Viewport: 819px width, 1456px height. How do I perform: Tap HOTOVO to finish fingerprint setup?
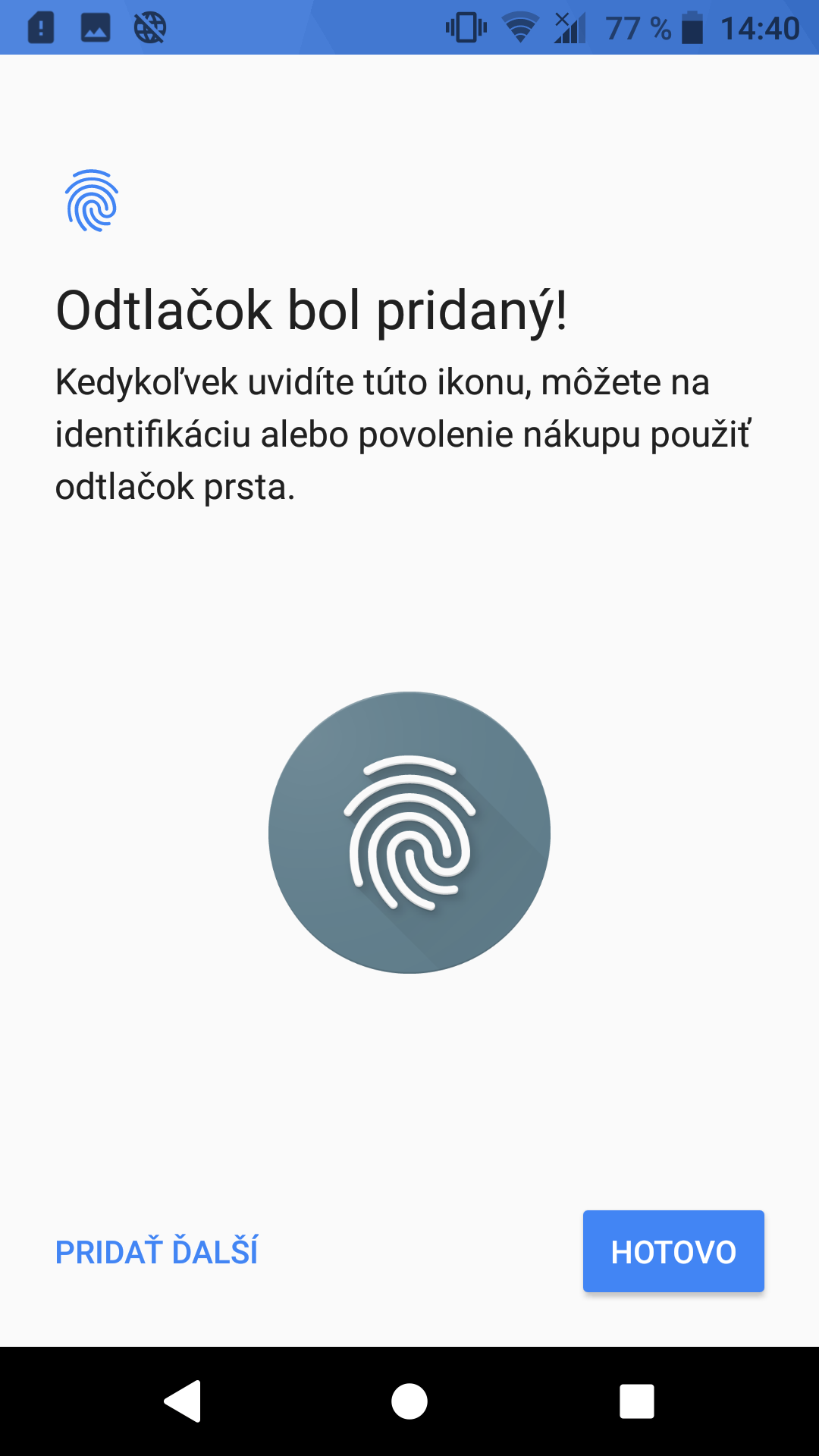coord(673,1251)
